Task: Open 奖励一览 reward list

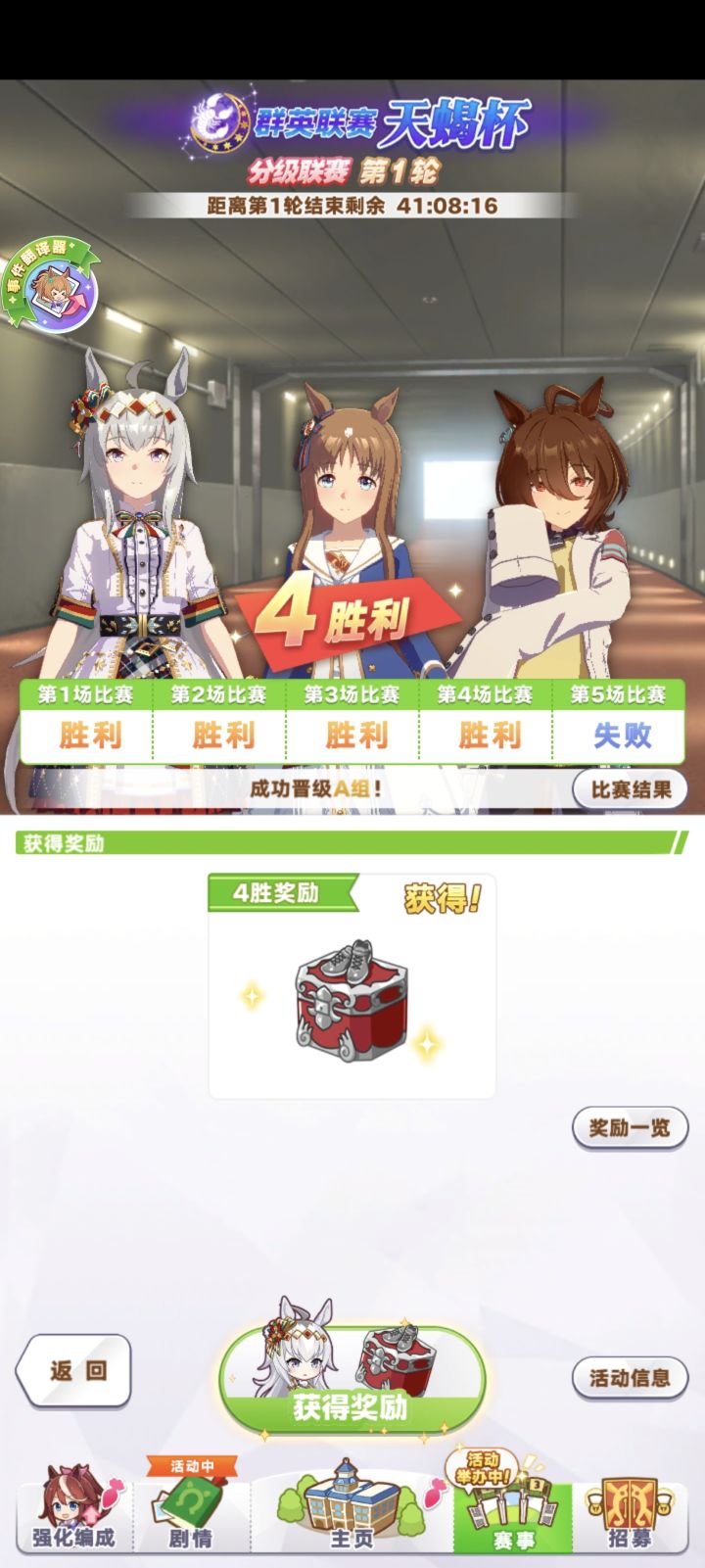Action: [629, 1127]
